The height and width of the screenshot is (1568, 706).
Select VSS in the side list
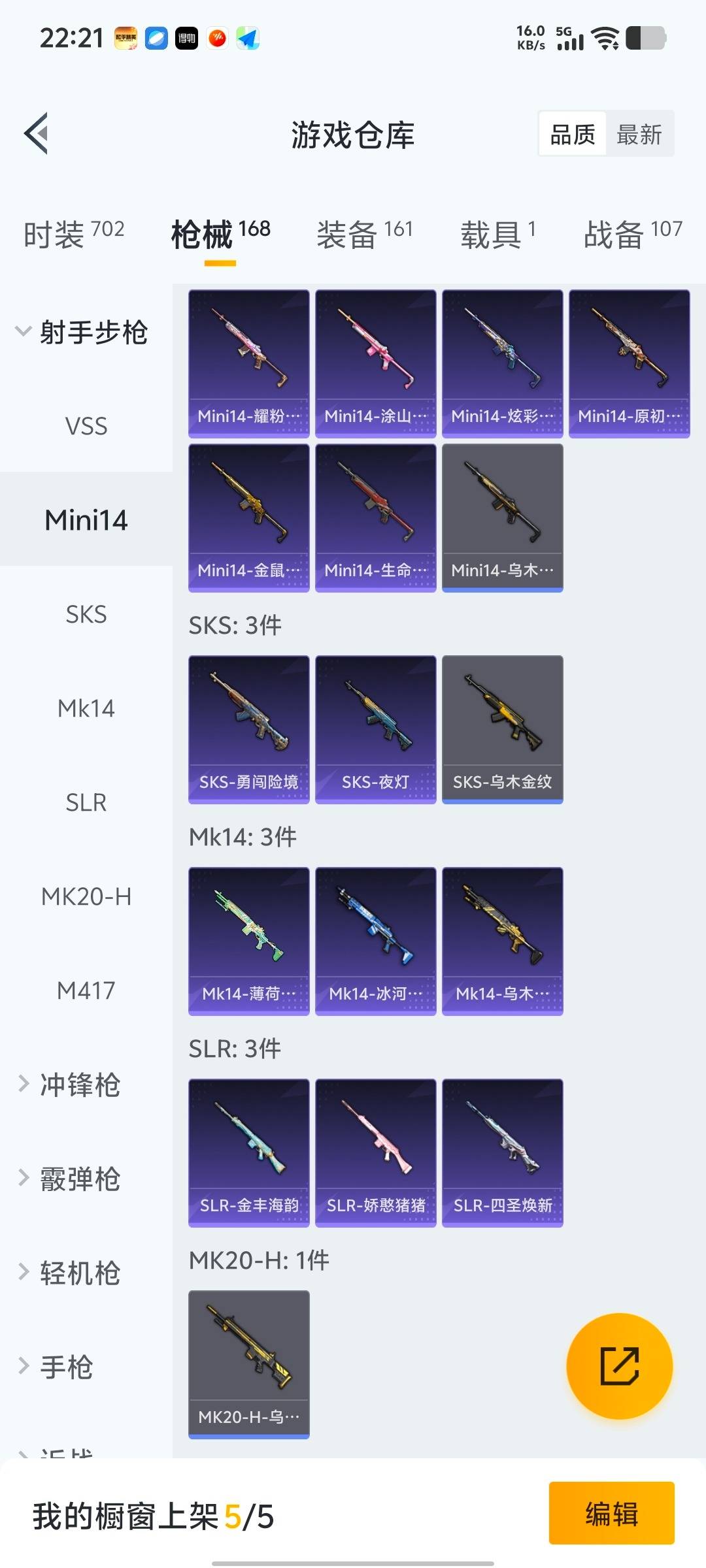click(x=86, y=426)
